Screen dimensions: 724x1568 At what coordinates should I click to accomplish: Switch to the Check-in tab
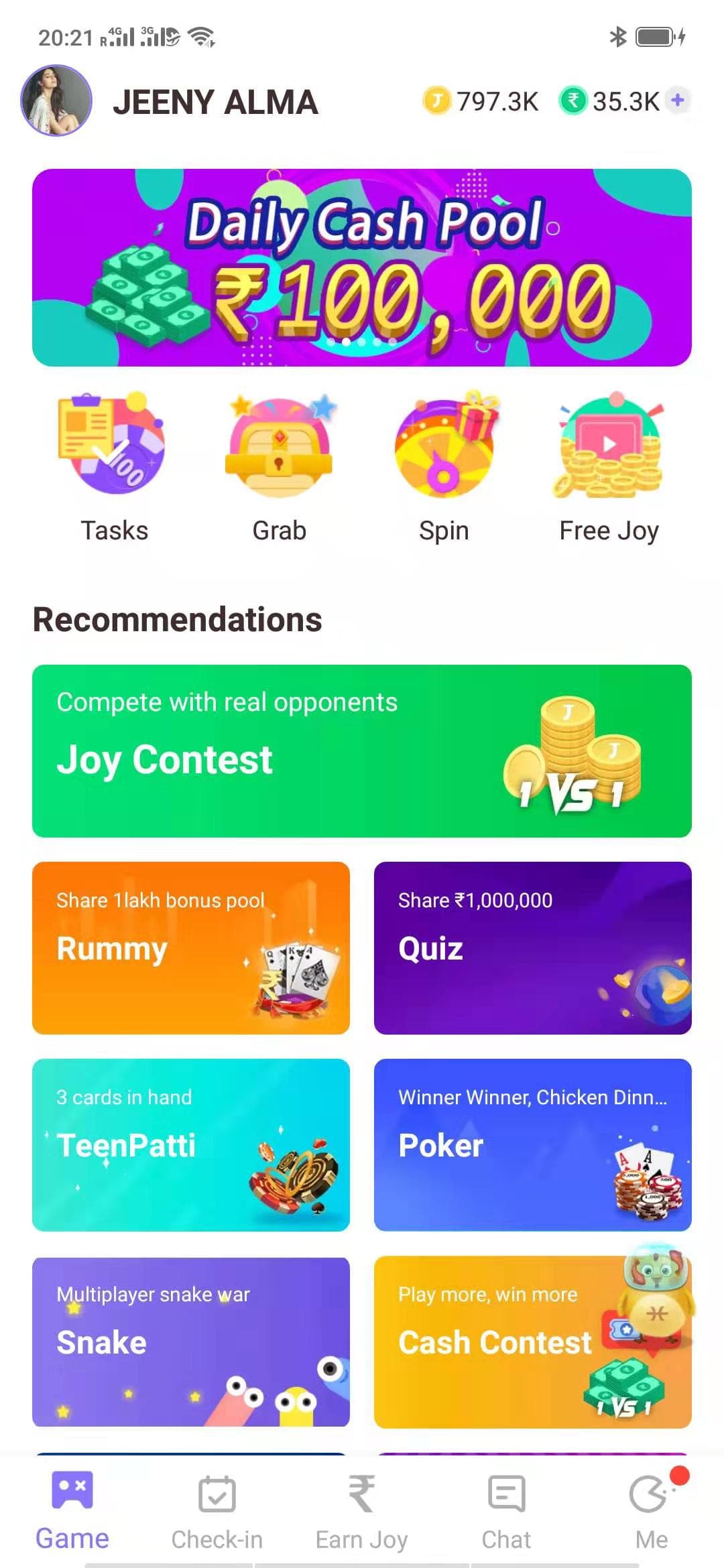tap(217, 1501)
